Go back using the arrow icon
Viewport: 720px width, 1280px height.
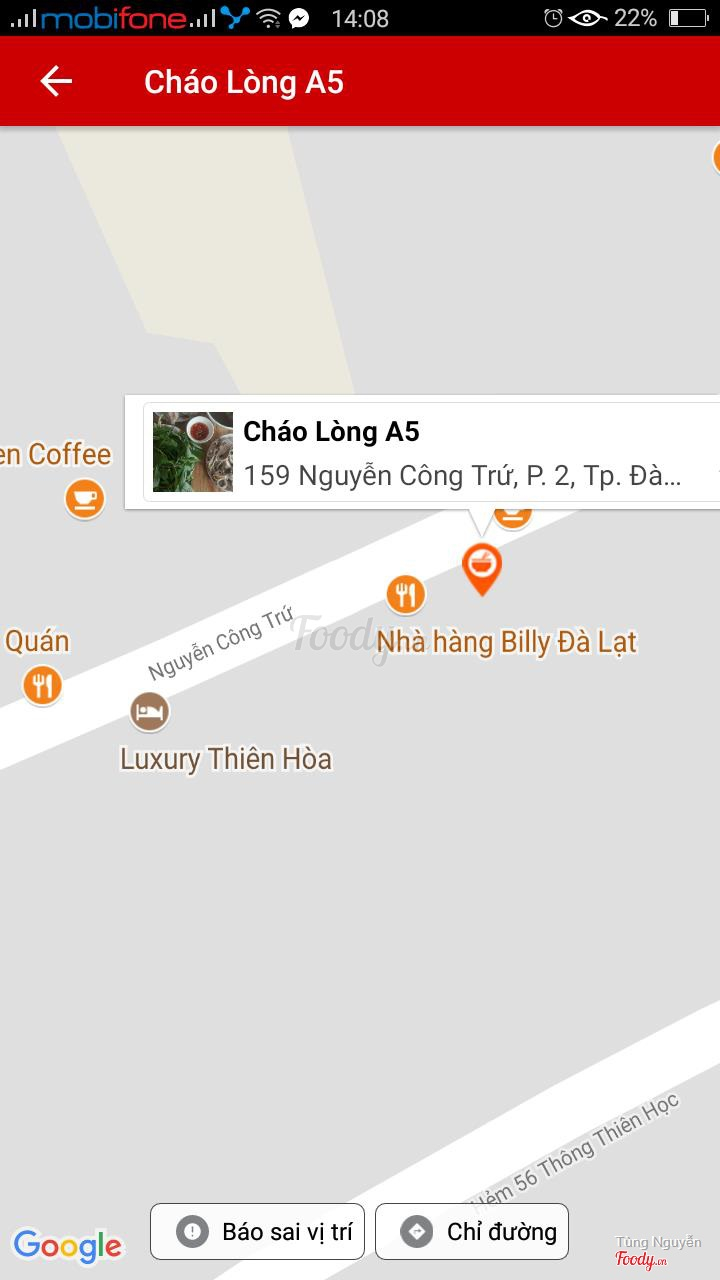[56, 81]
